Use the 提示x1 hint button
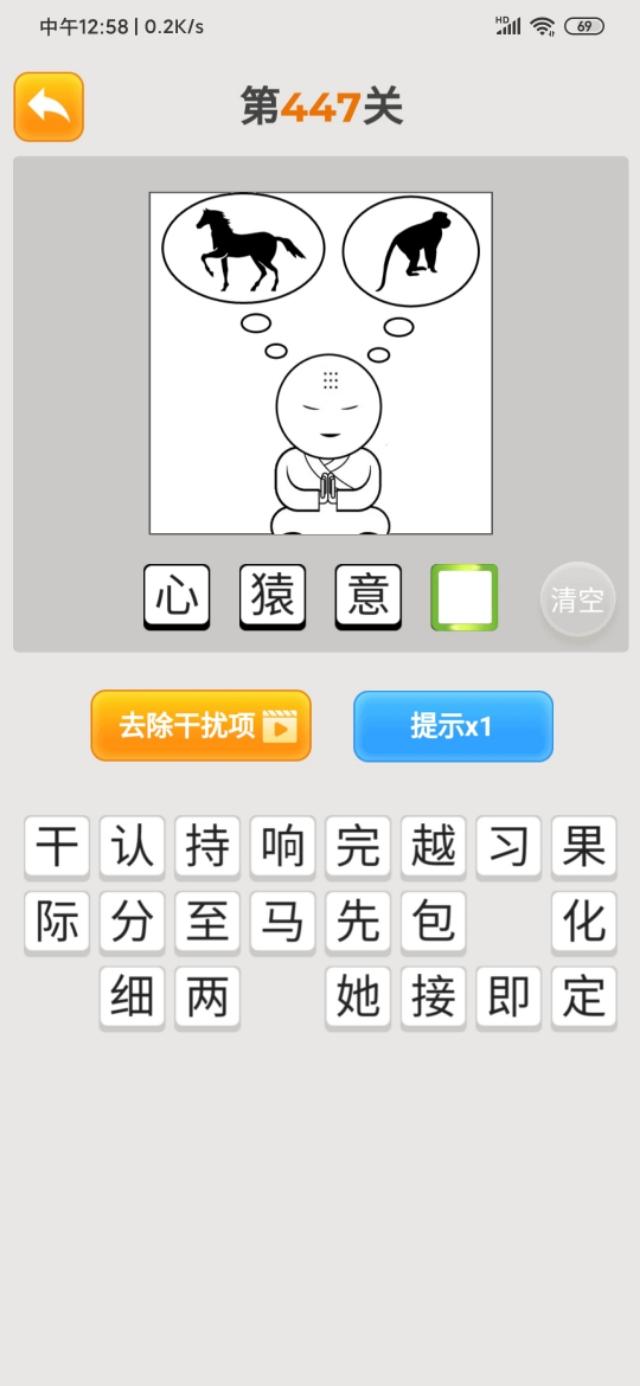This screenshot has height=1386, width=640. click(x=453, y=726)
